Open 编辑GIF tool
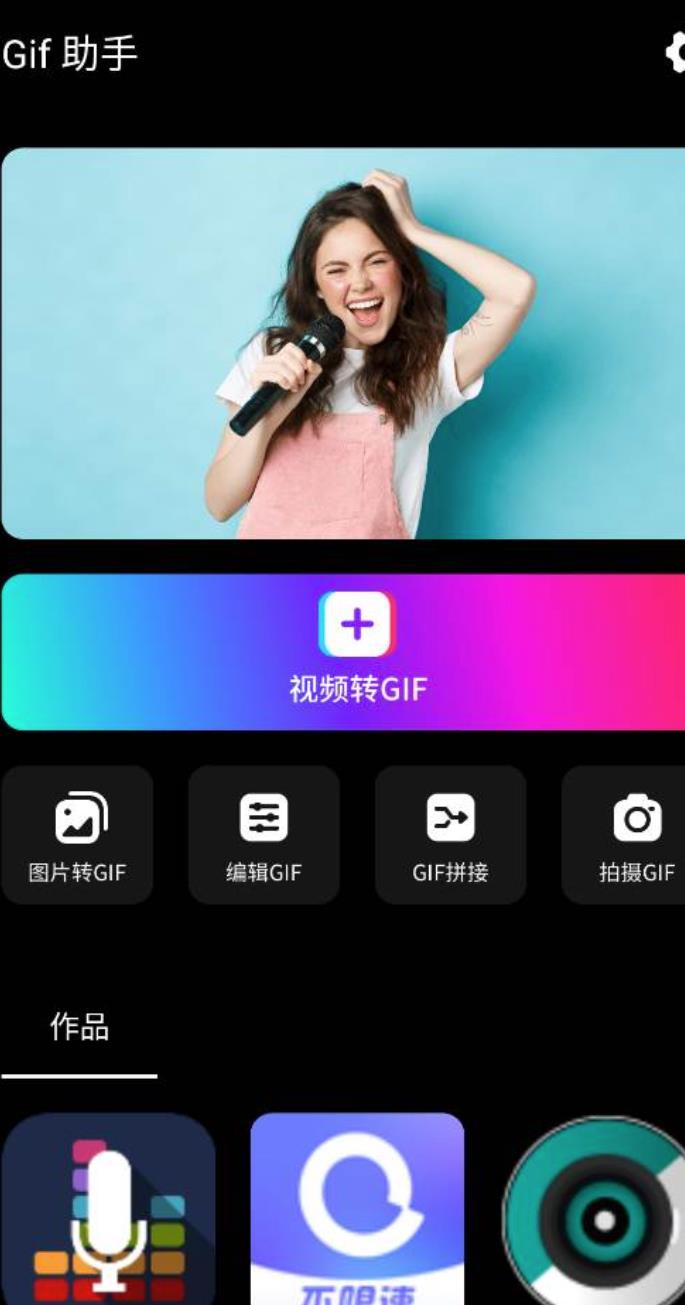 [264, 835]
